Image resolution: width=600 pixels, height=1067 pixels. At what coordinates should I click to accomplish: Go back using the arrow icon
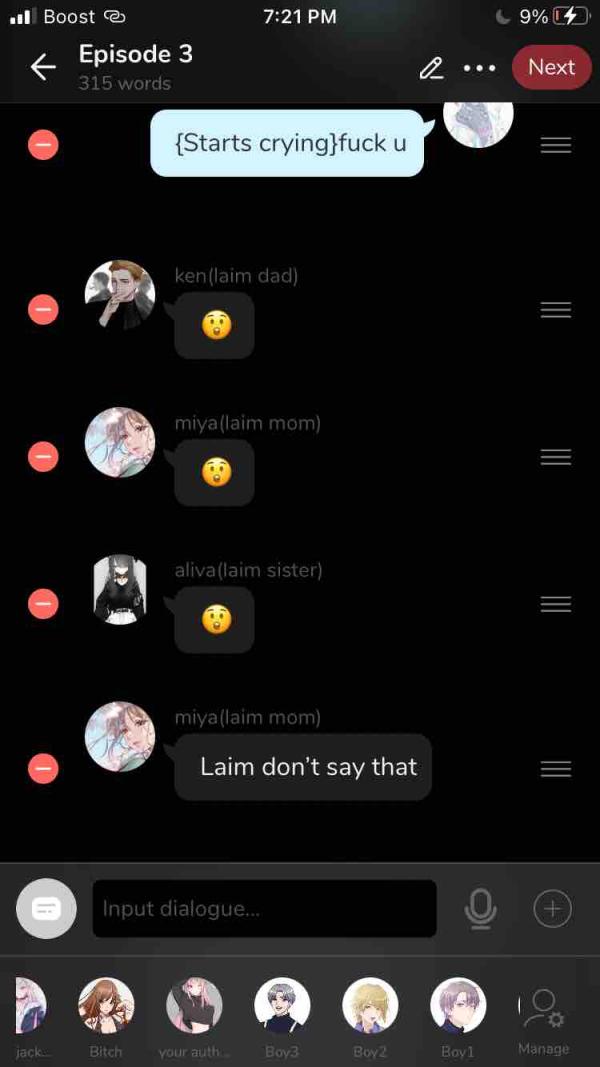click(43, 67)
